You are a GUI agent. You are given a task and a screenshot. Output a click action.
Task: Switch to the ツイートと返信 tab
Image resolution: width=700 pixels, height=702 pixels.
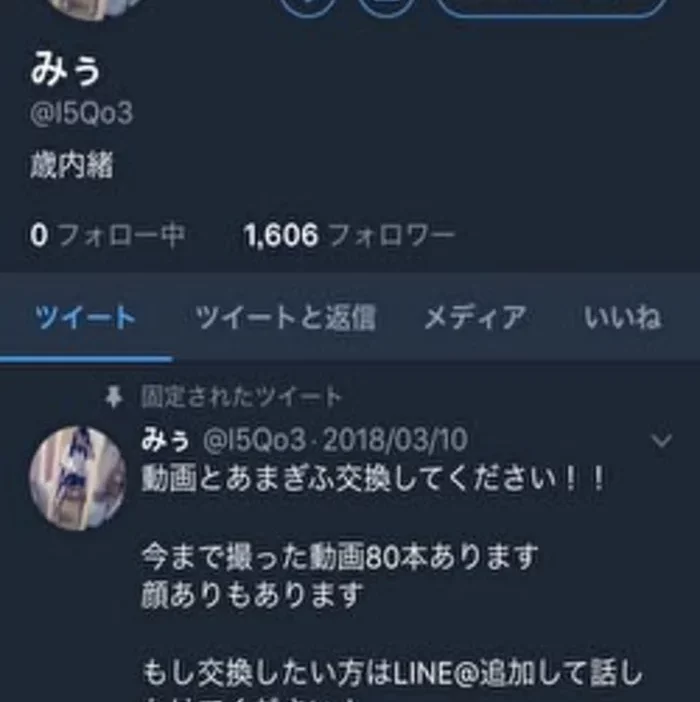pos(285,319)
